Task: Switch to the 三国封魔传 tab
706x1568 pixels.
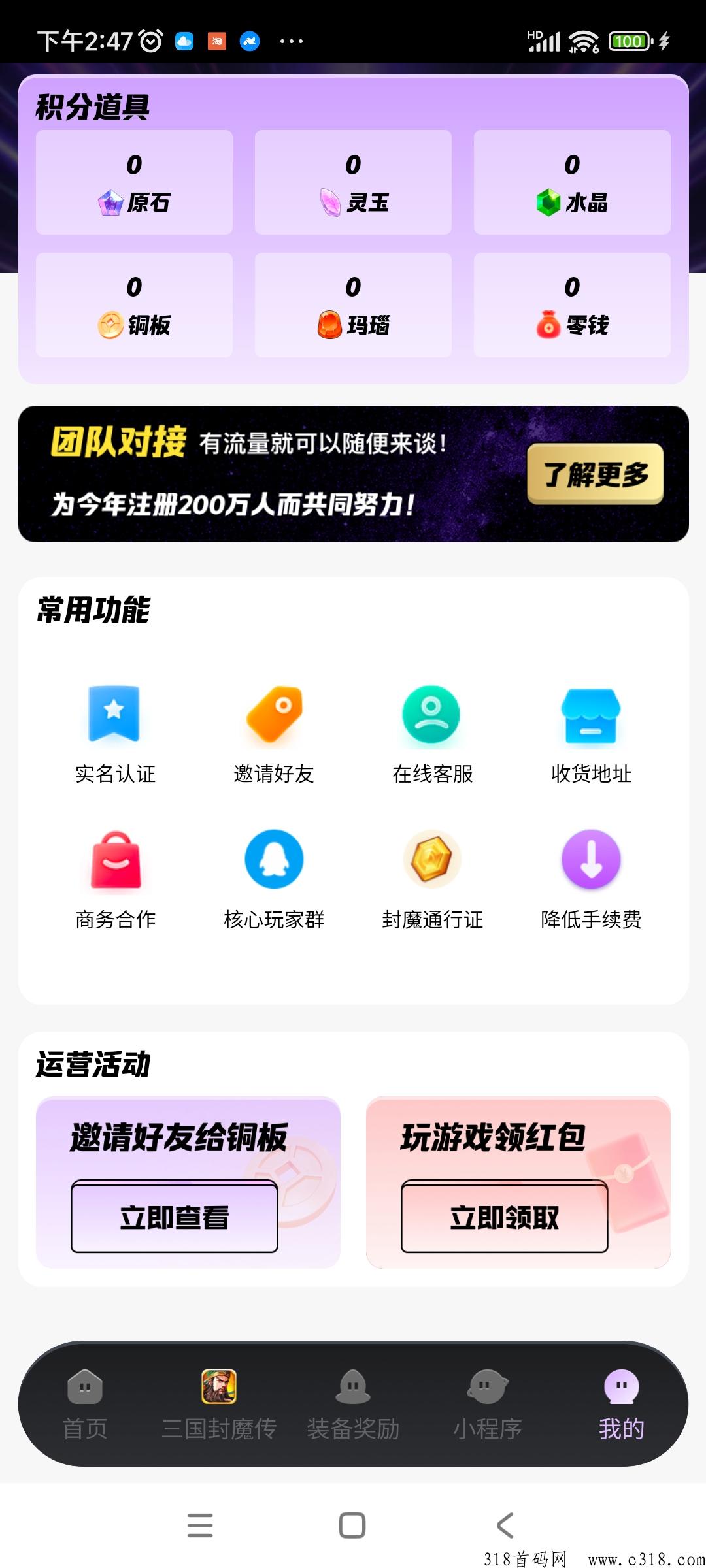Action: point(219,1403)
